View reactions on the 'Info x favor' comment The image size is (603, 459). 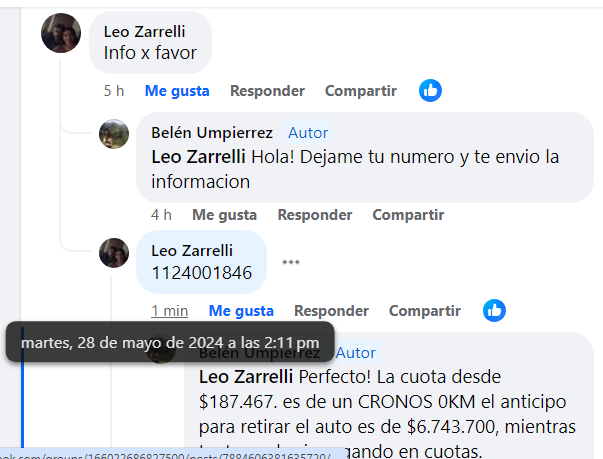[430, 90]
